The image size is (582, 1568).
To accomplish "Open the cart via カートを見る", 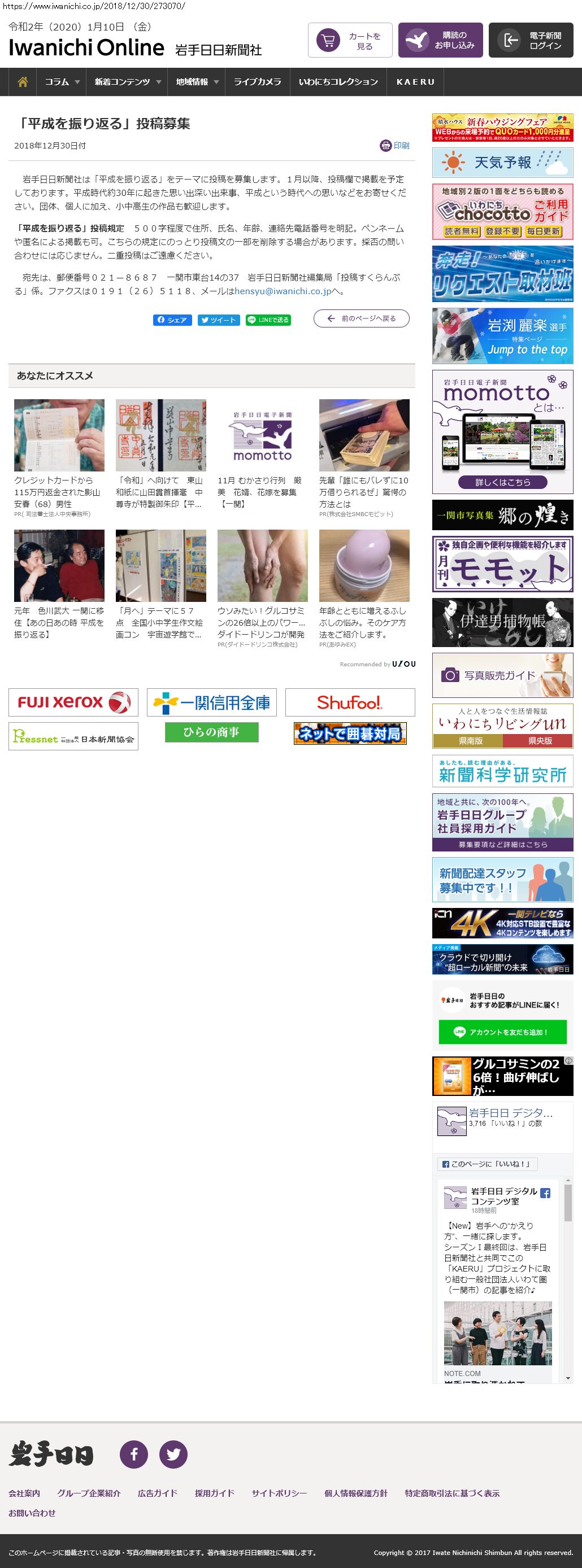I will pyautogui.click(x=350, y=40).
